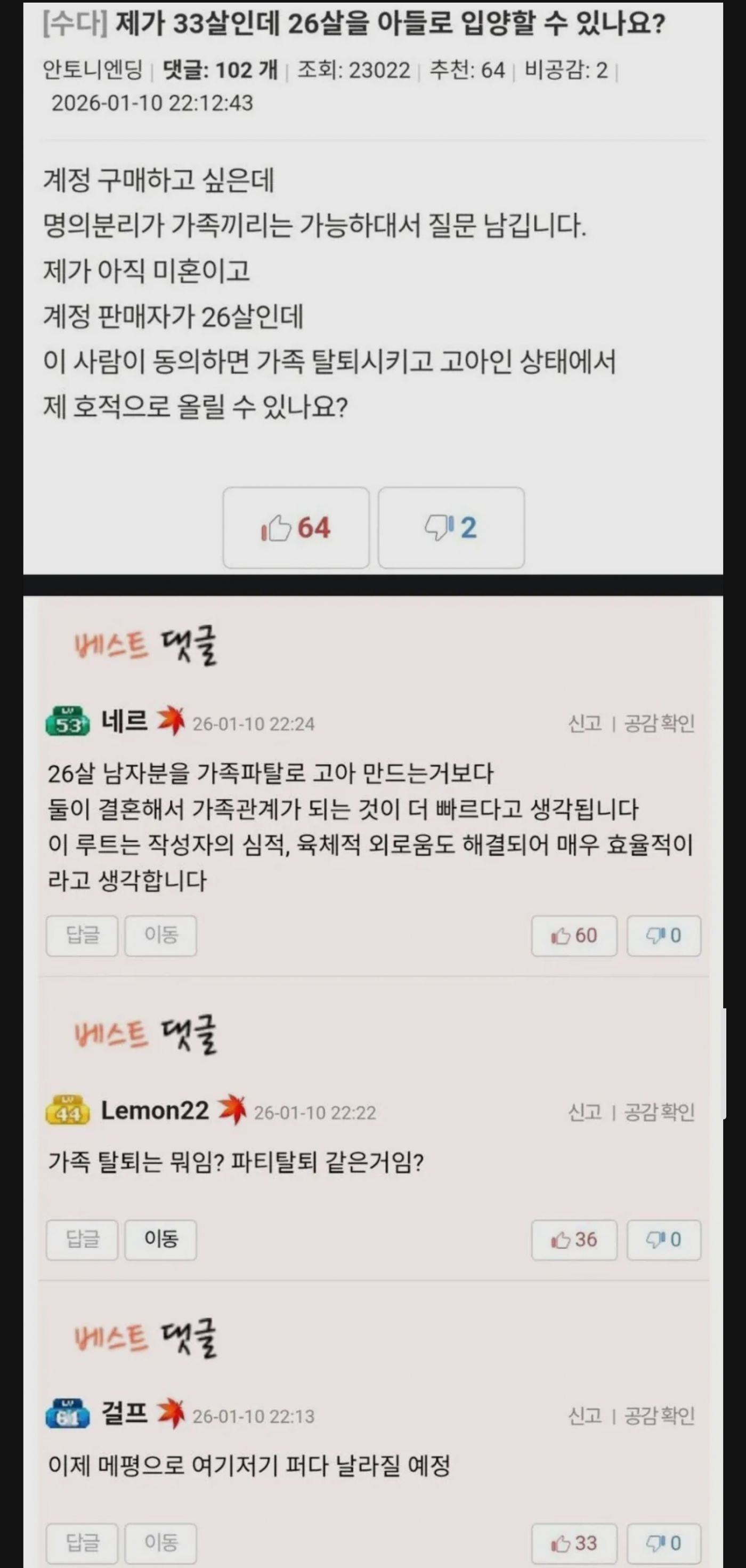Reply to 걸프's comment with 답글
The image size is (746, 1568).
82,1542
